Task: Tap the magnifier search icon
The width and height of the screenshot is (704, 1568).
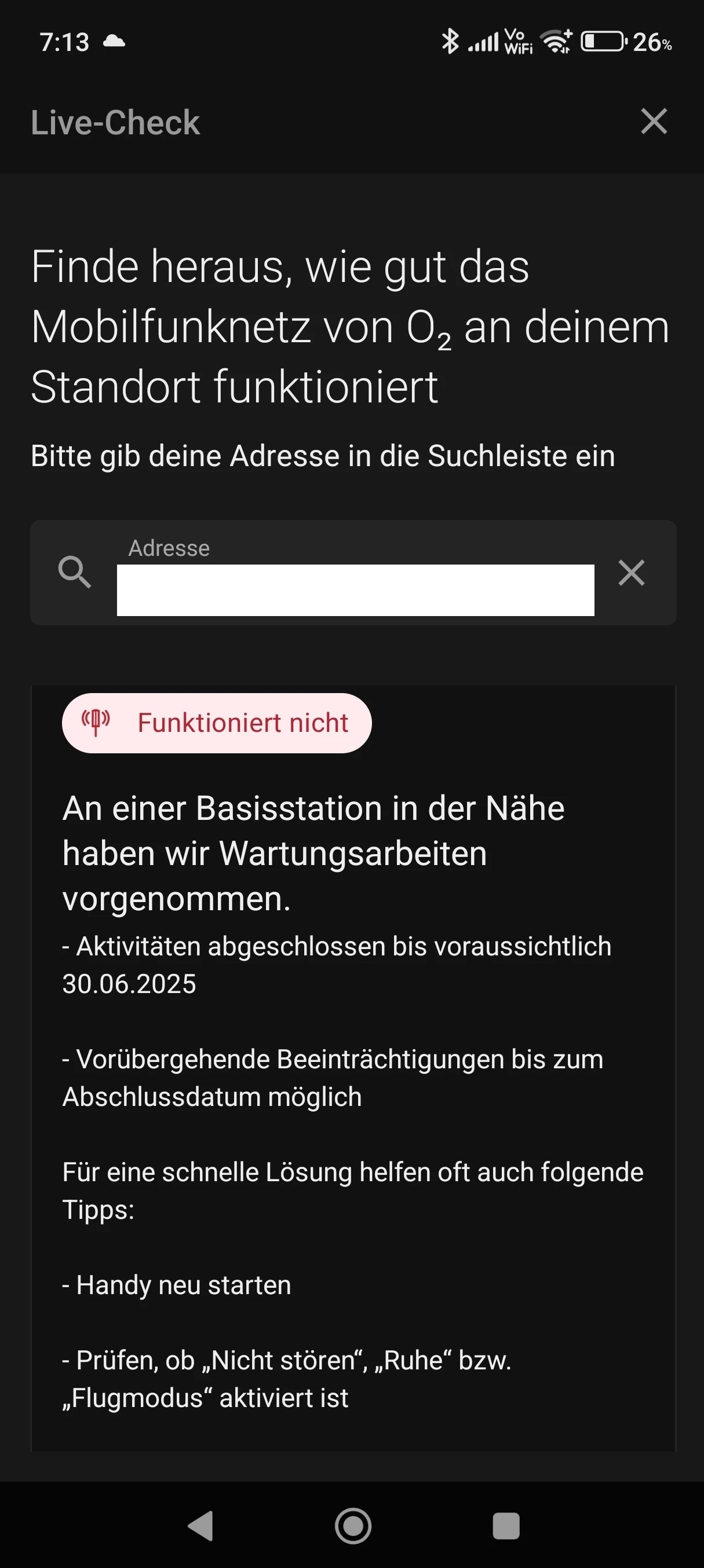Action: click(74, 572)
